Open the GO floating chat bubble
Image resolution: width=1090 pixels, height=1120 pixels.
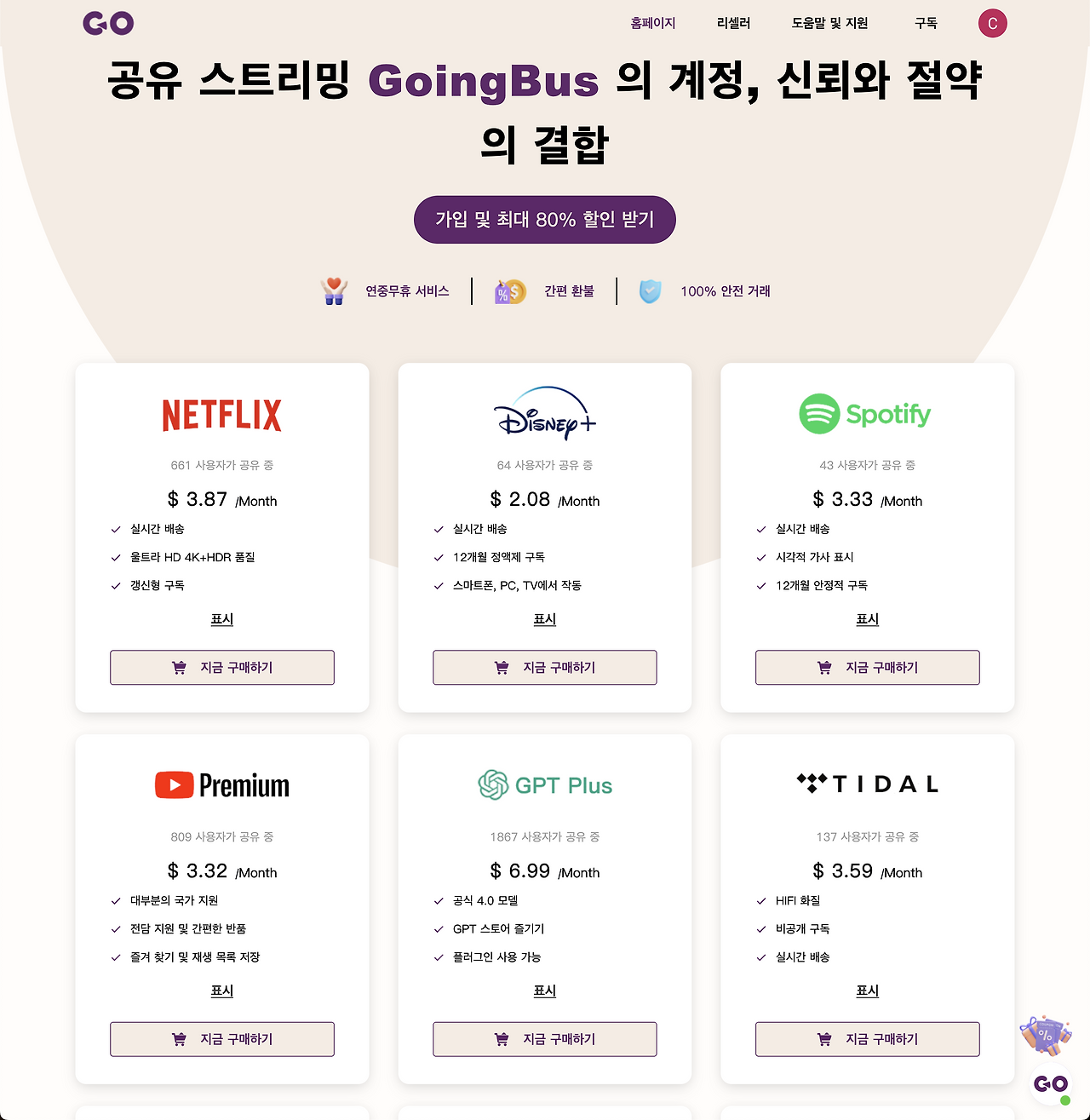(x=1049, y=1084)
